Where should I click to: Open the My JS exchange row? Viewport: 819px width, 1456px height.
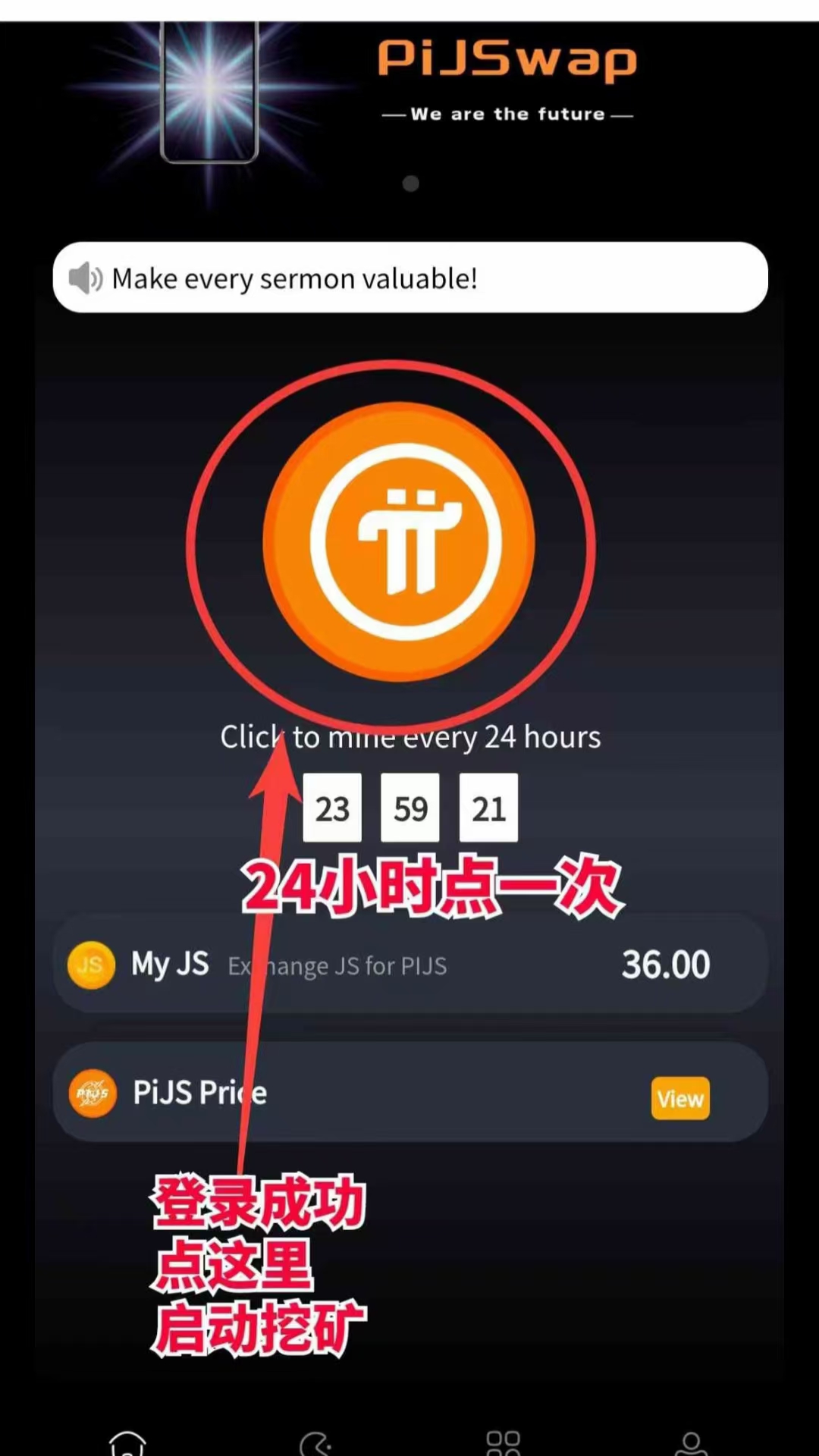pyautogui.click(x=409, y=964)
